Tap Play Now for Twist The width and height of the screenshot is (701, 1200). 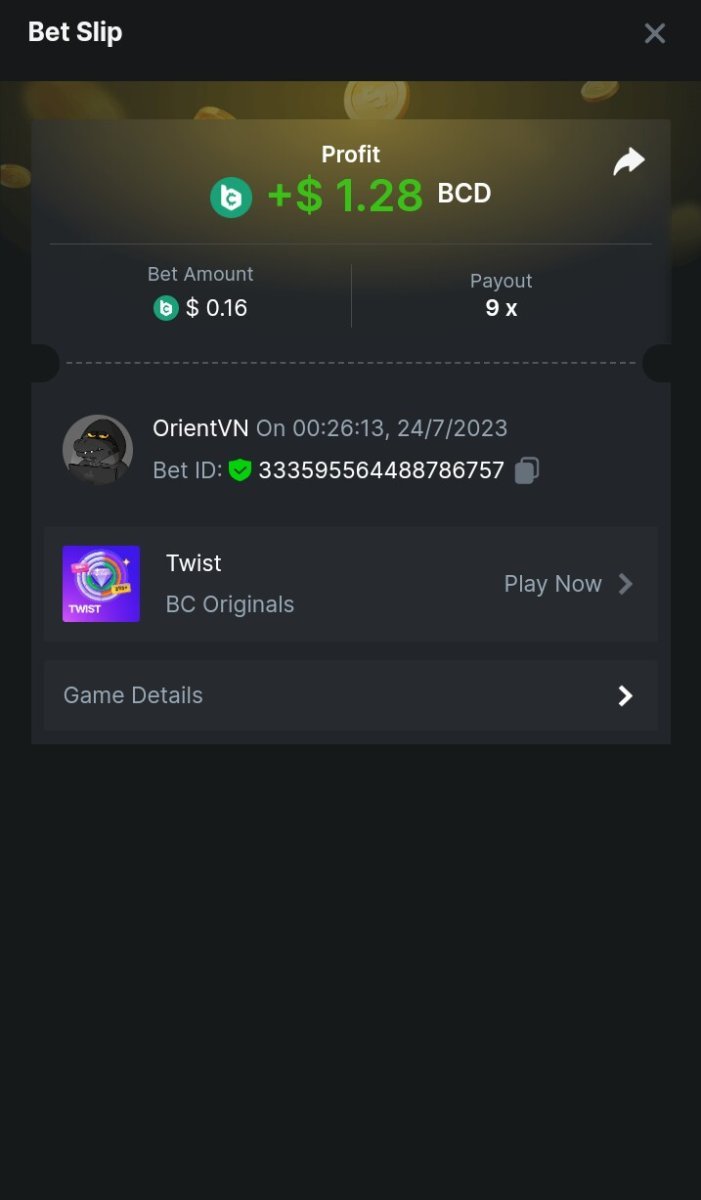tap(567, 584)
